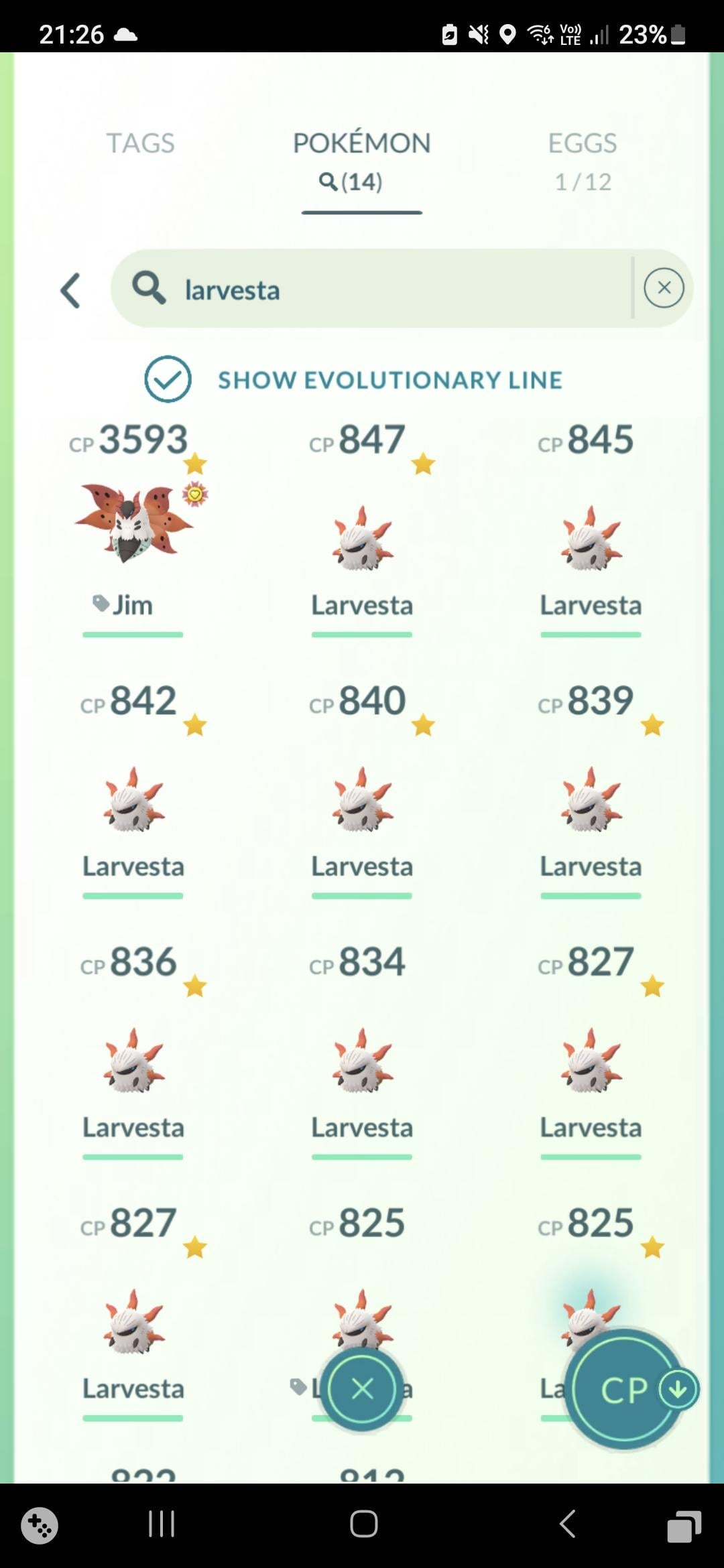Change sort order with the CP button
The image size is (724, 1568).
pyautogui.click(x=625, y=1389)
